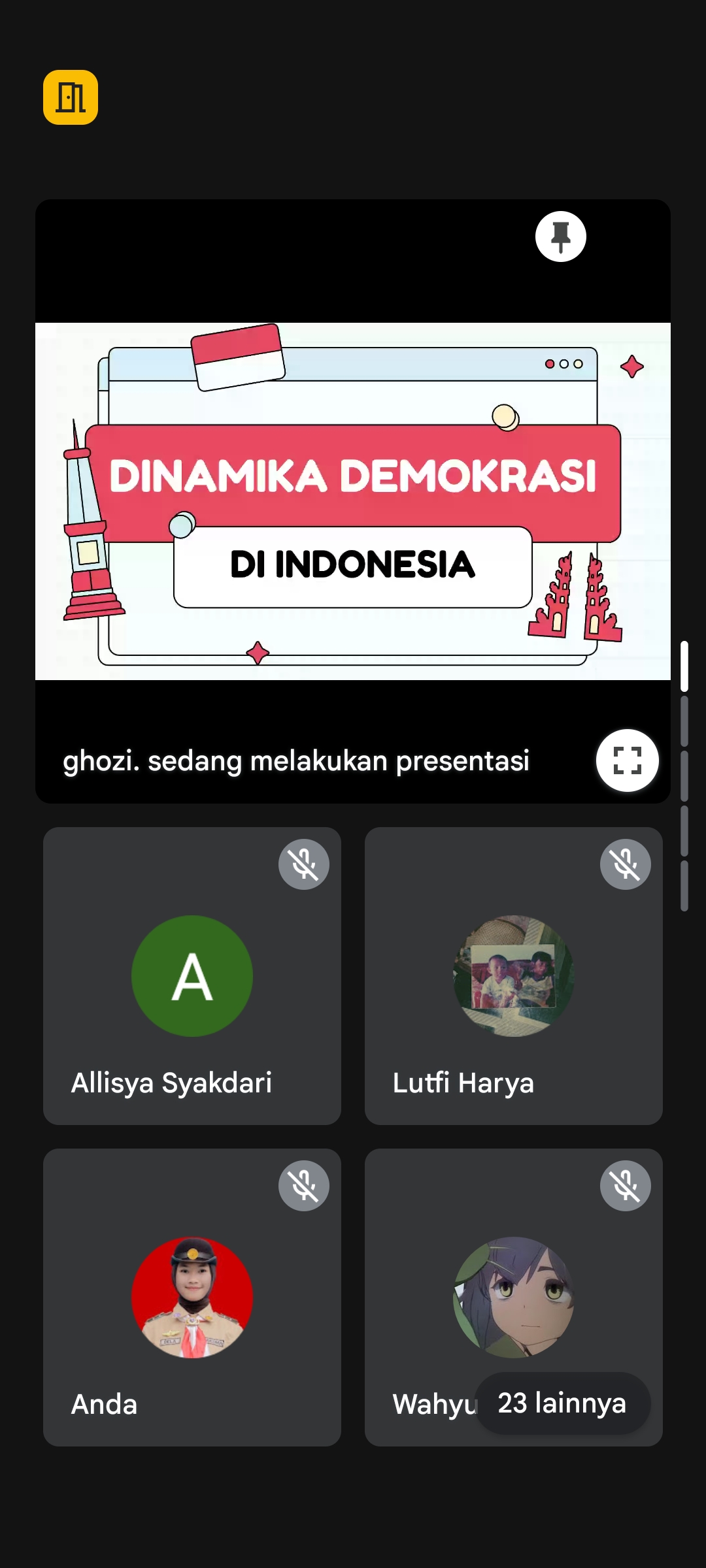The image size is (706, 1568).
Task: Unpin ghozi's presentation
Action: (560, 237)
